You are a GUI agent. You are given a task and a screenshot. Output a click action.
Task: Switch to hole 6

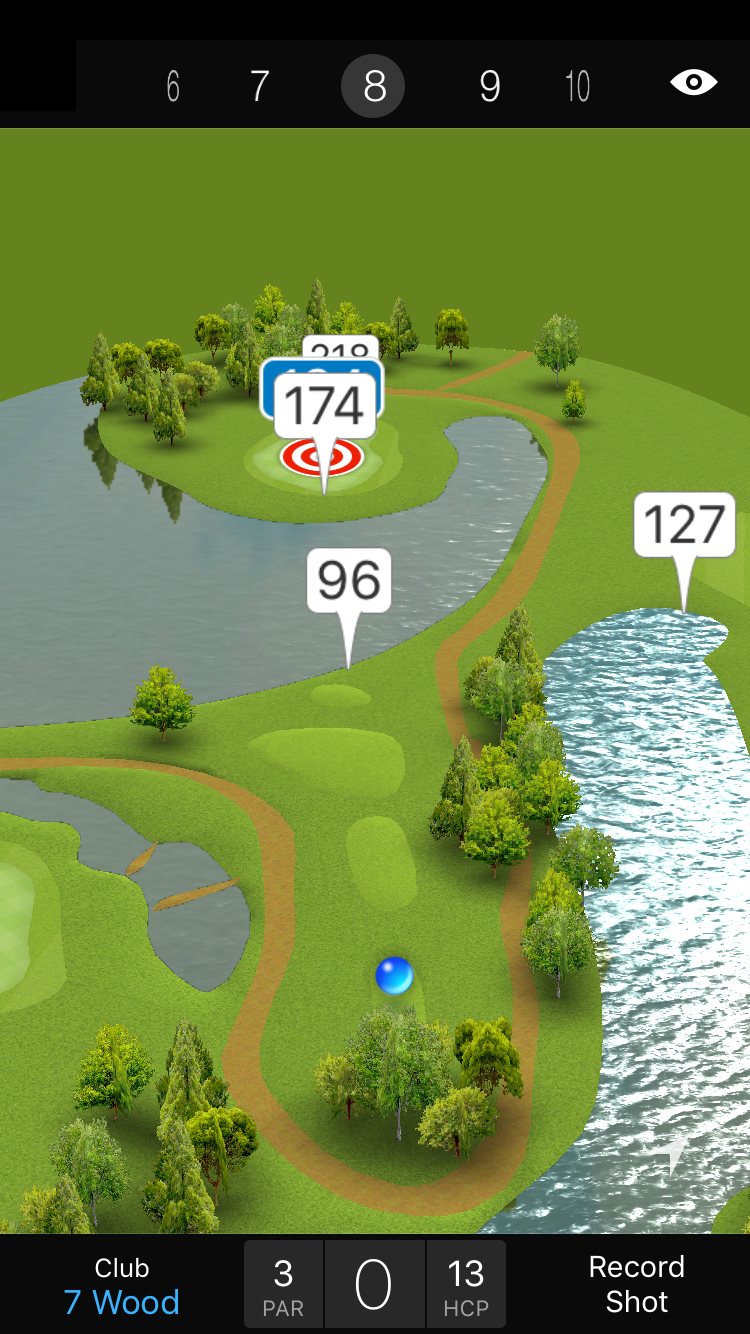pos(173,87)
